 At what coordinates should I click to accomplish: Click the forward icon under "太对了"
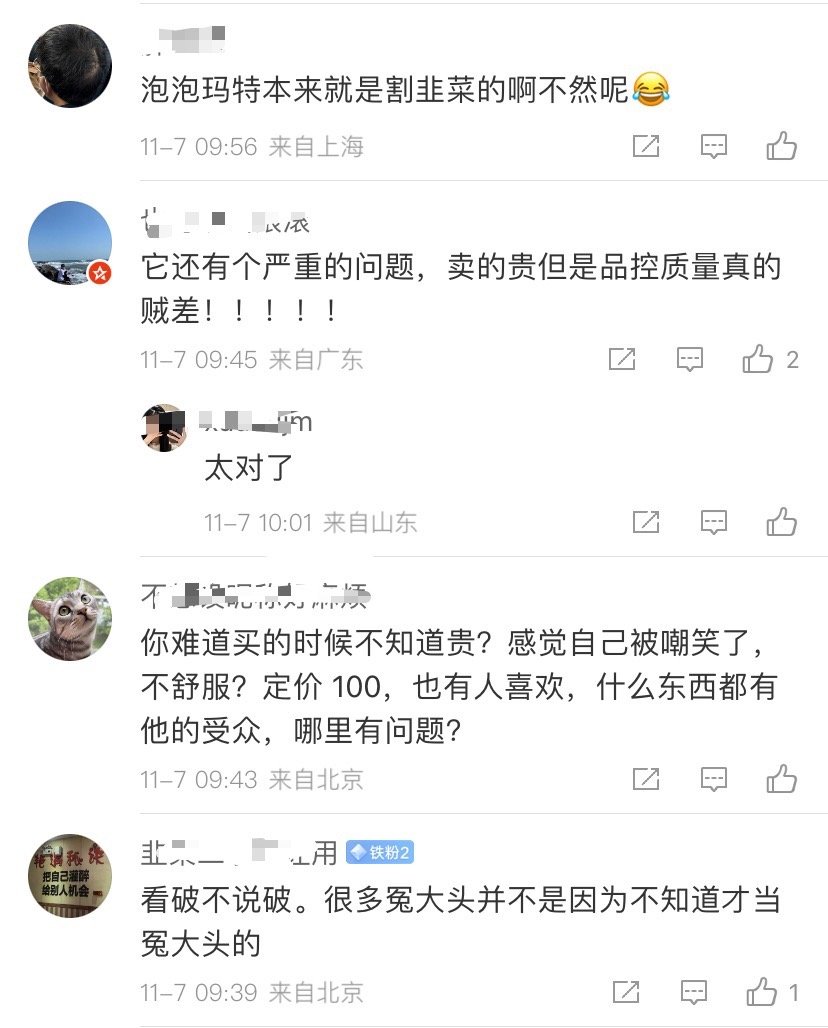pos(646,522)
